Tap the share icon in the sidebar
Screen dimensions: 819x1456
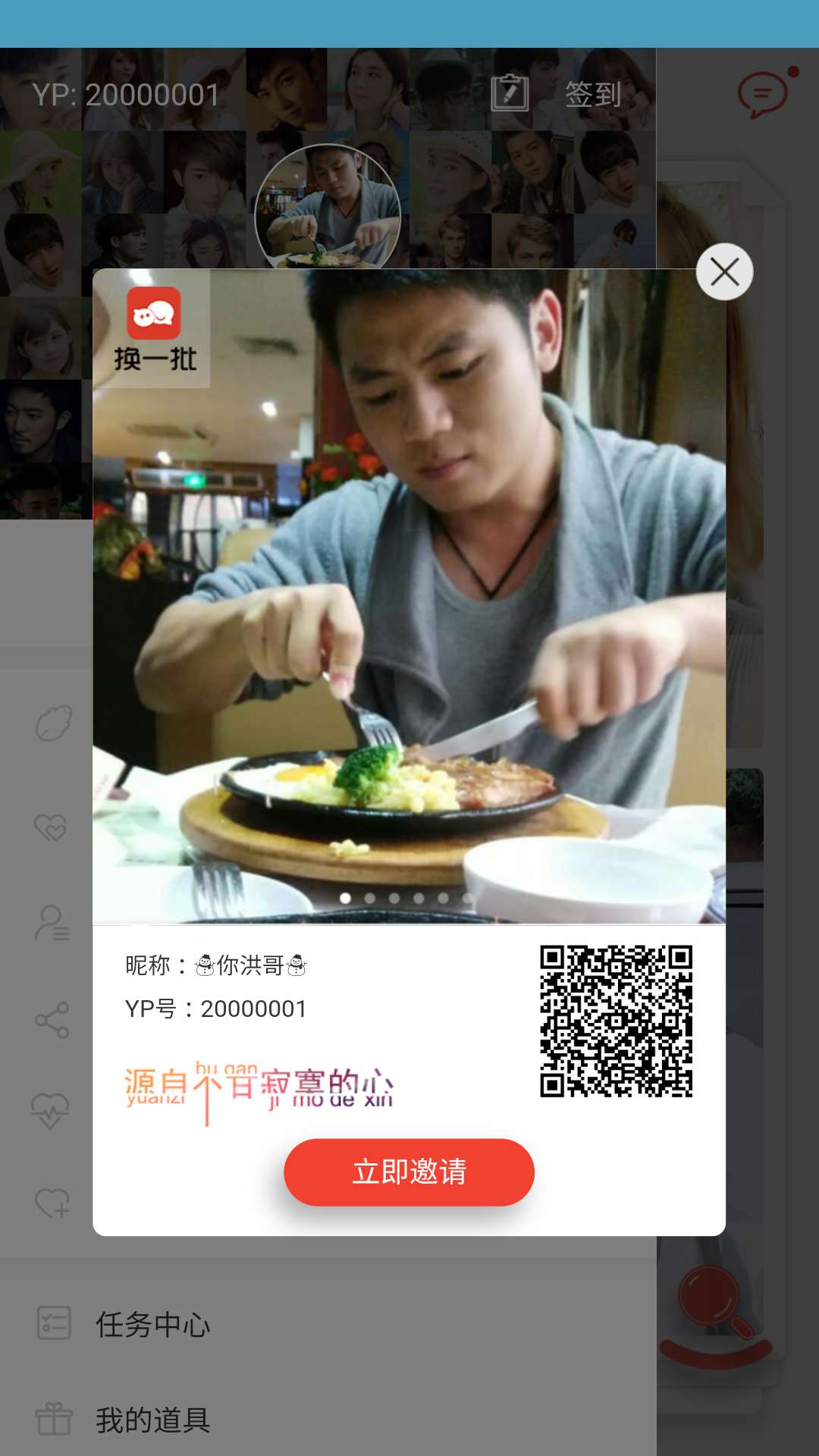coord(52,1020)
